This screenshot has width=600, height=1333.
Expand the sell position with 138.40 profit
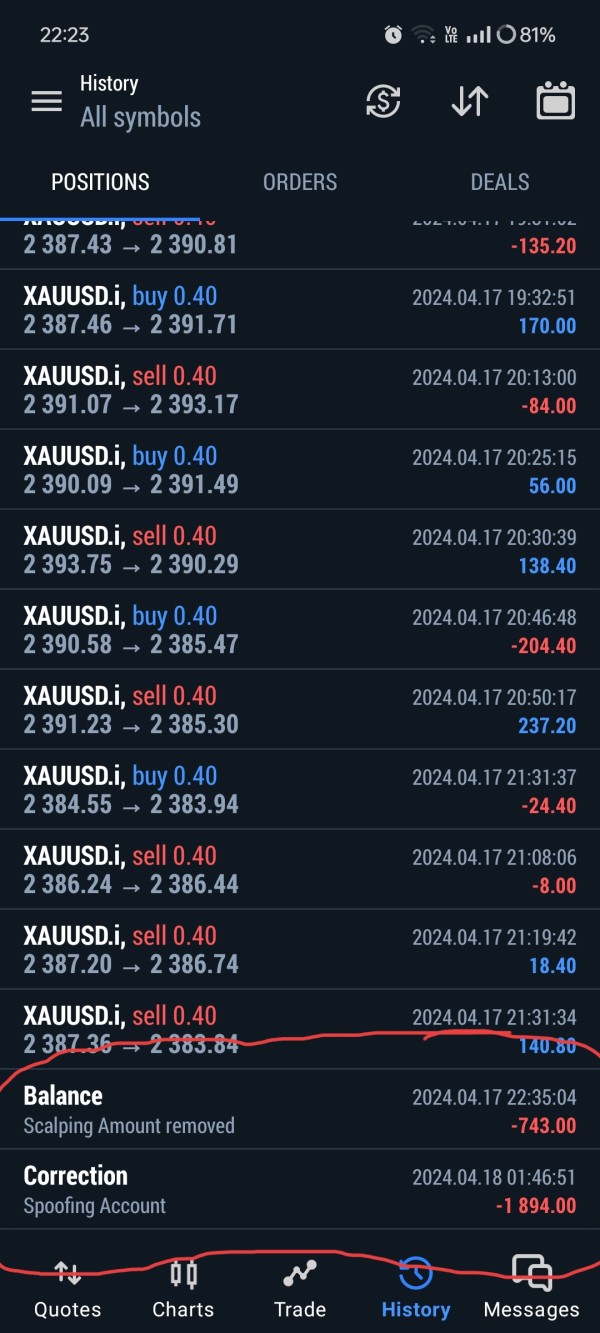[x=300, y=550]
